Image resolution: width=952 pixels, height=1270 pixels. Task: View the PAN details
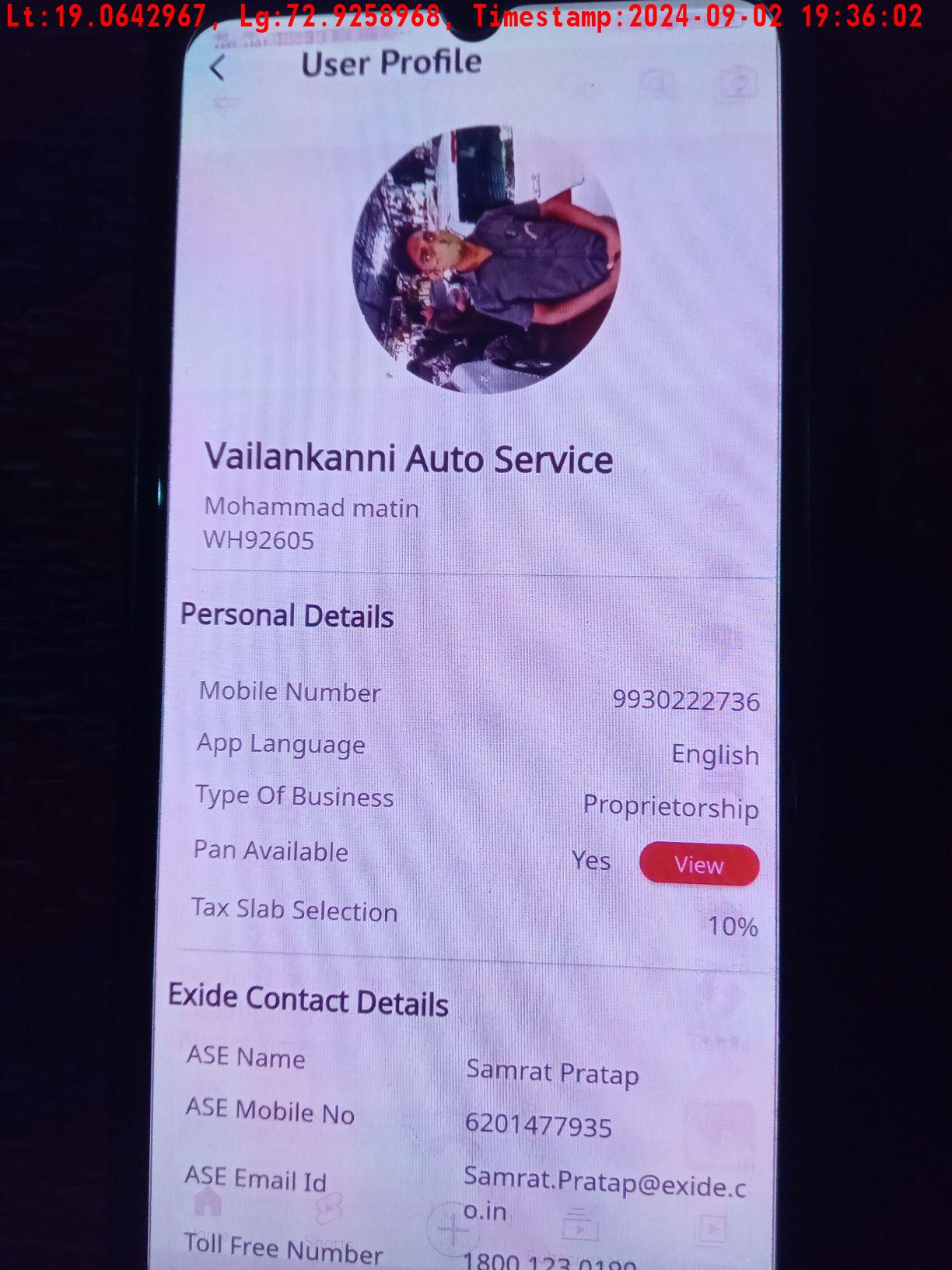(x=698, y=865)
